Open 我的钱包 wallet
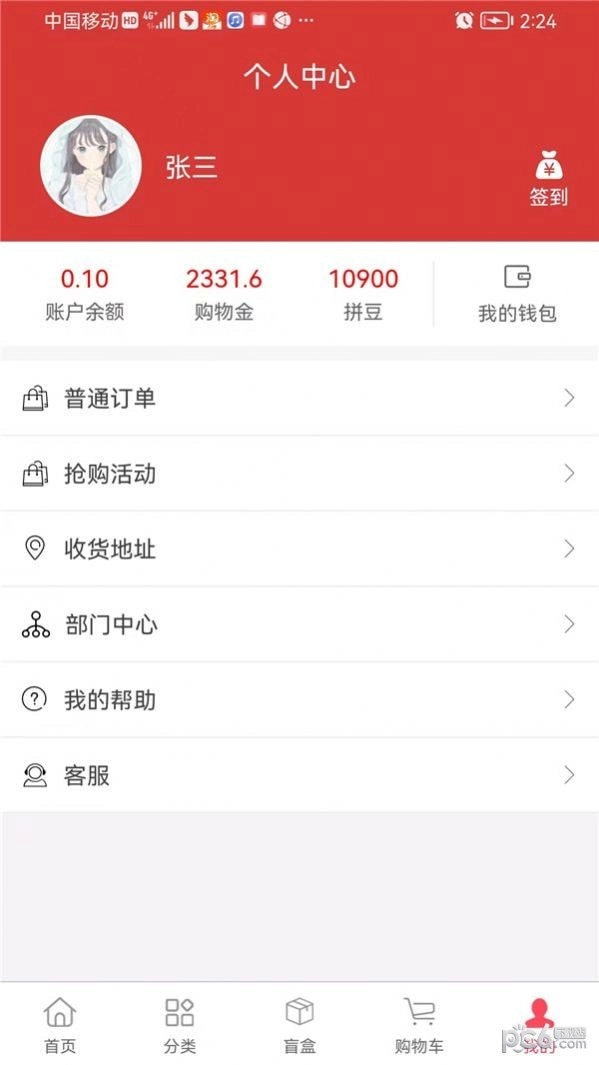 pyautogui.click(x=517, y=294)
